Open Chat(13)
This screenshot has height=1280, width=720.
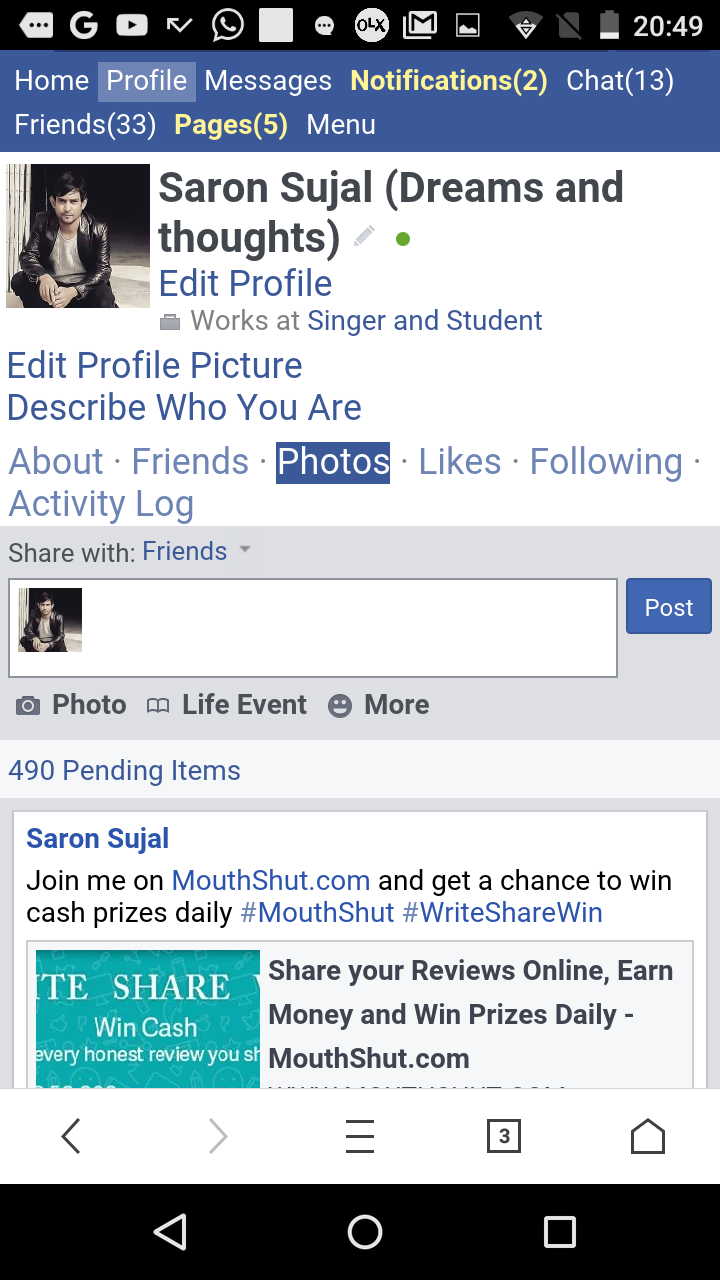pos(619,81)
